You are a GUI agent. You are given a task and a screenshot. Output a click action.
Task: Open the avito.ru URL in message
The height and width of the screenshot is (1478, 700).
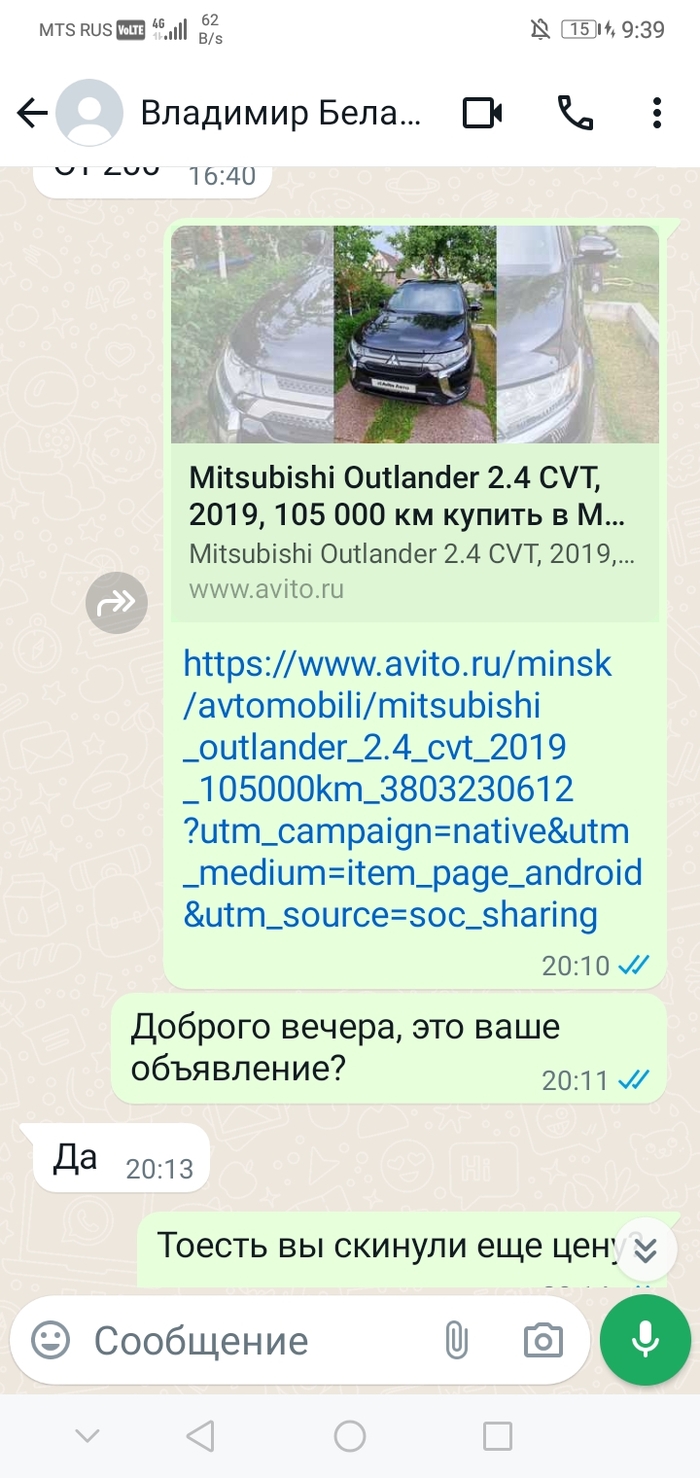410,790
